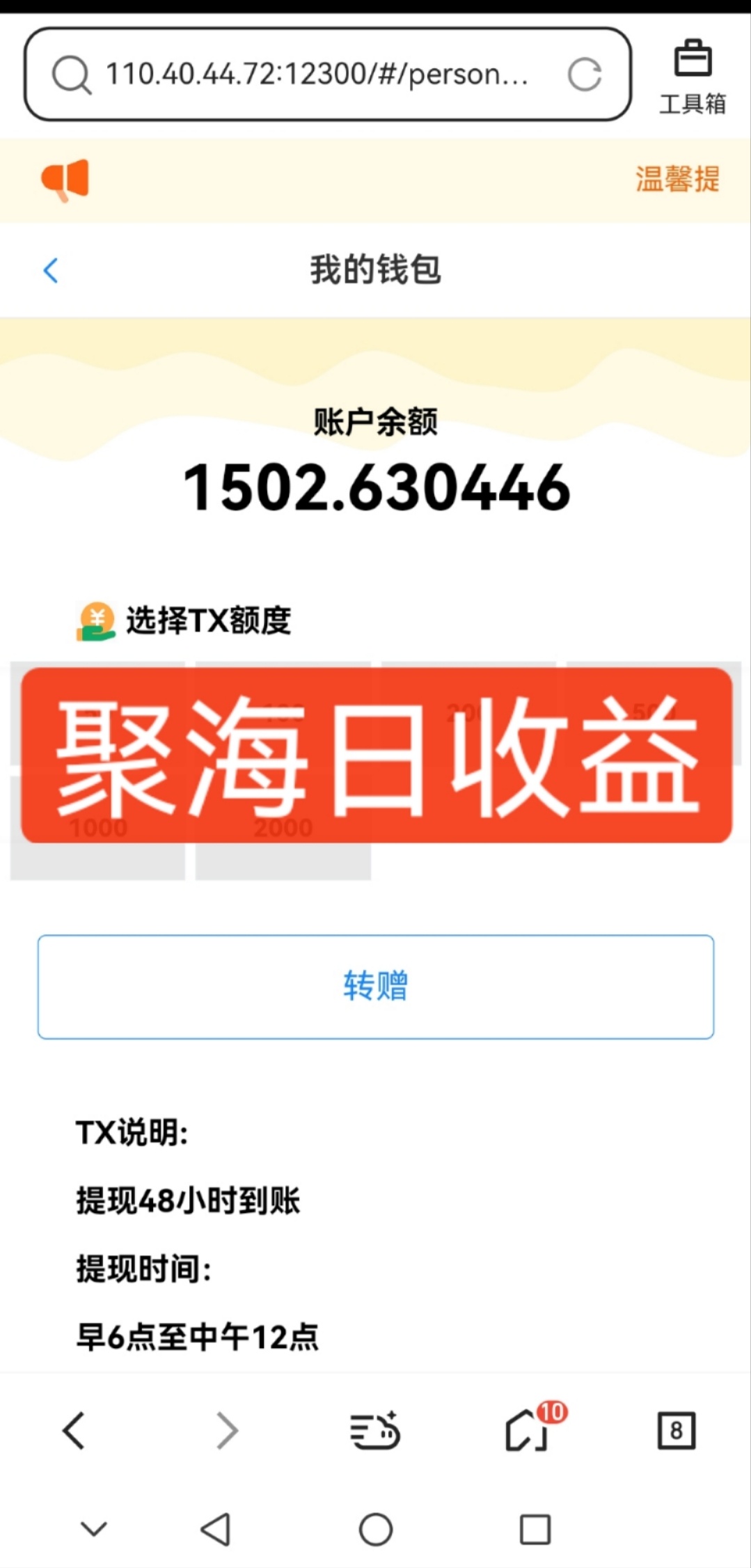Open the browser menu icon
The height and width of the screenshot is (1568, 751).
375,1431
